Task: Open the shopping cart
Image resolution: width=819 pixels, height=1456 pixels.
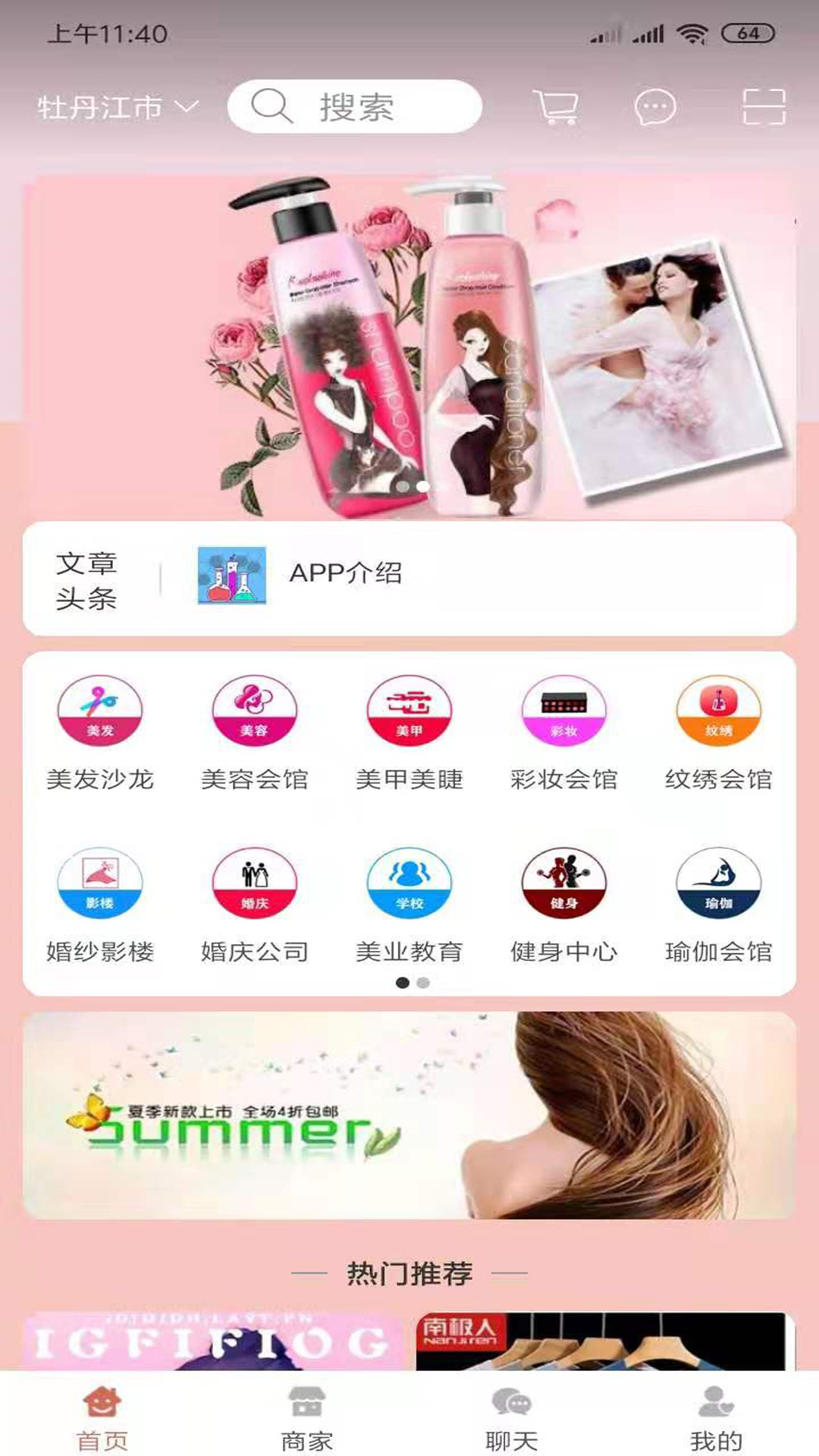Action: point(557,107)
